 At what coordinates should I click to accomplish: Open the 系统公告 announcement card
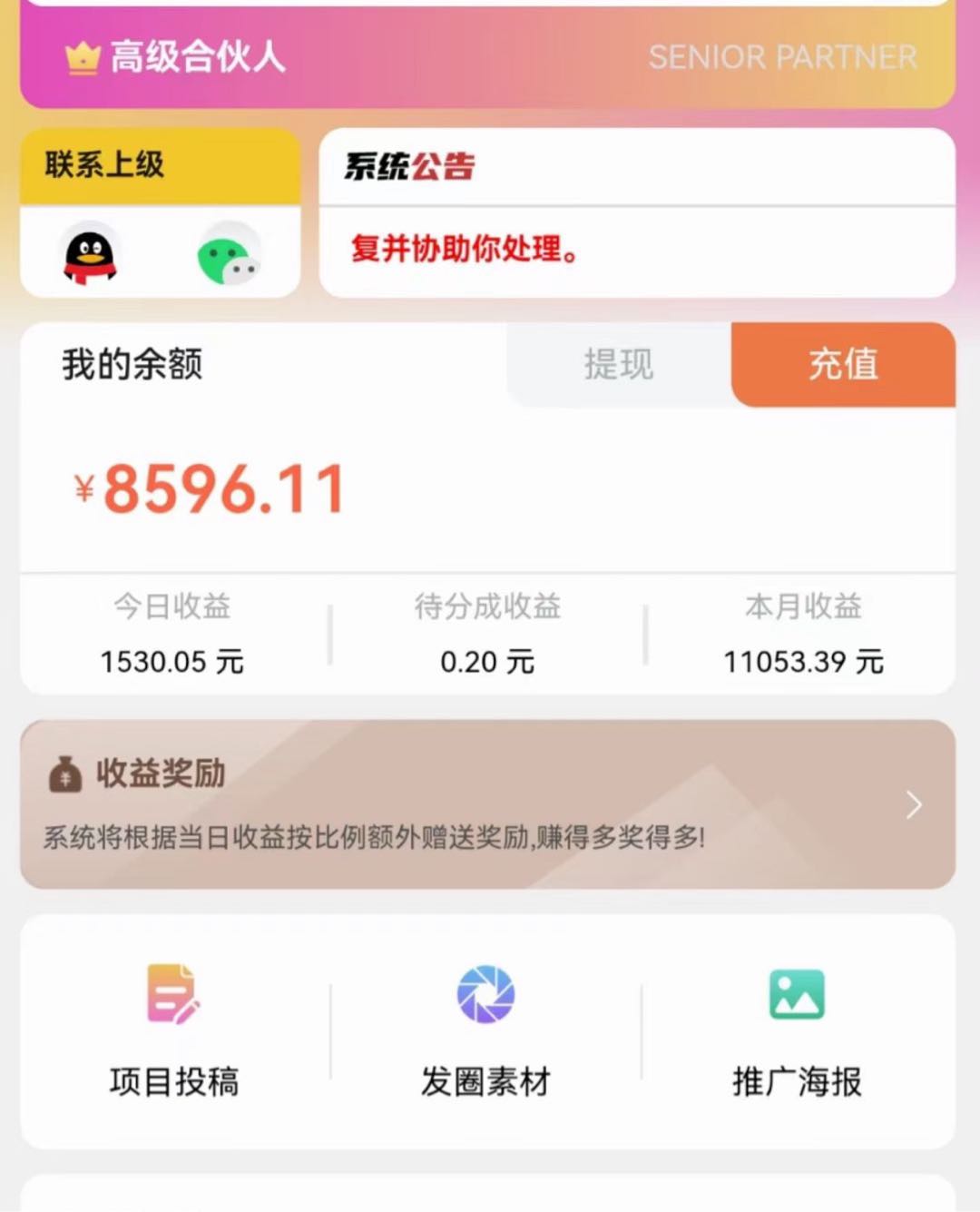[x=636, y=213]
